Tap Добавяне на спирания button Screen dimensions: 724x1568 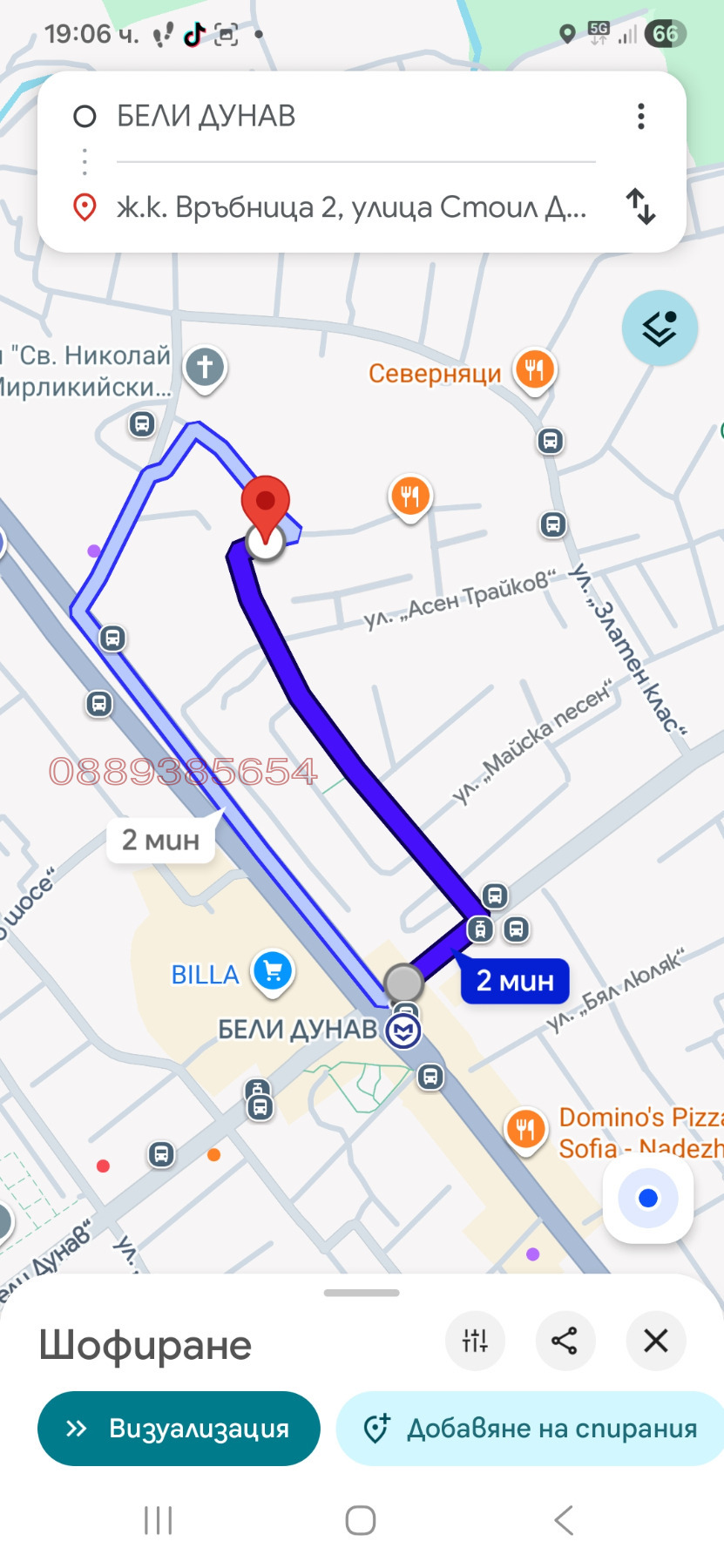531,1429
